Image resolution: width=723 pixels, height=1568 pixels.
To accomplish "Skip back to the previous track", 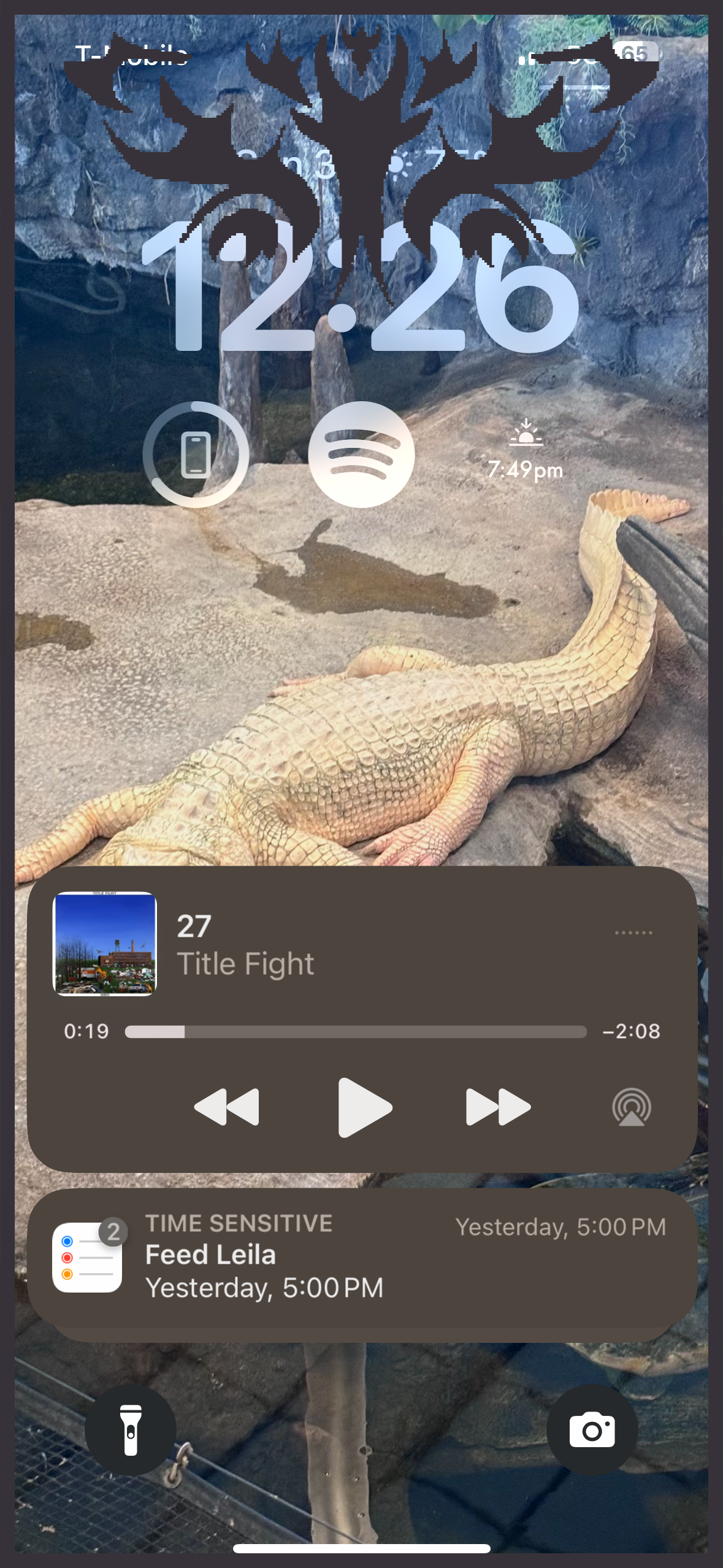I will [227, 1107].
